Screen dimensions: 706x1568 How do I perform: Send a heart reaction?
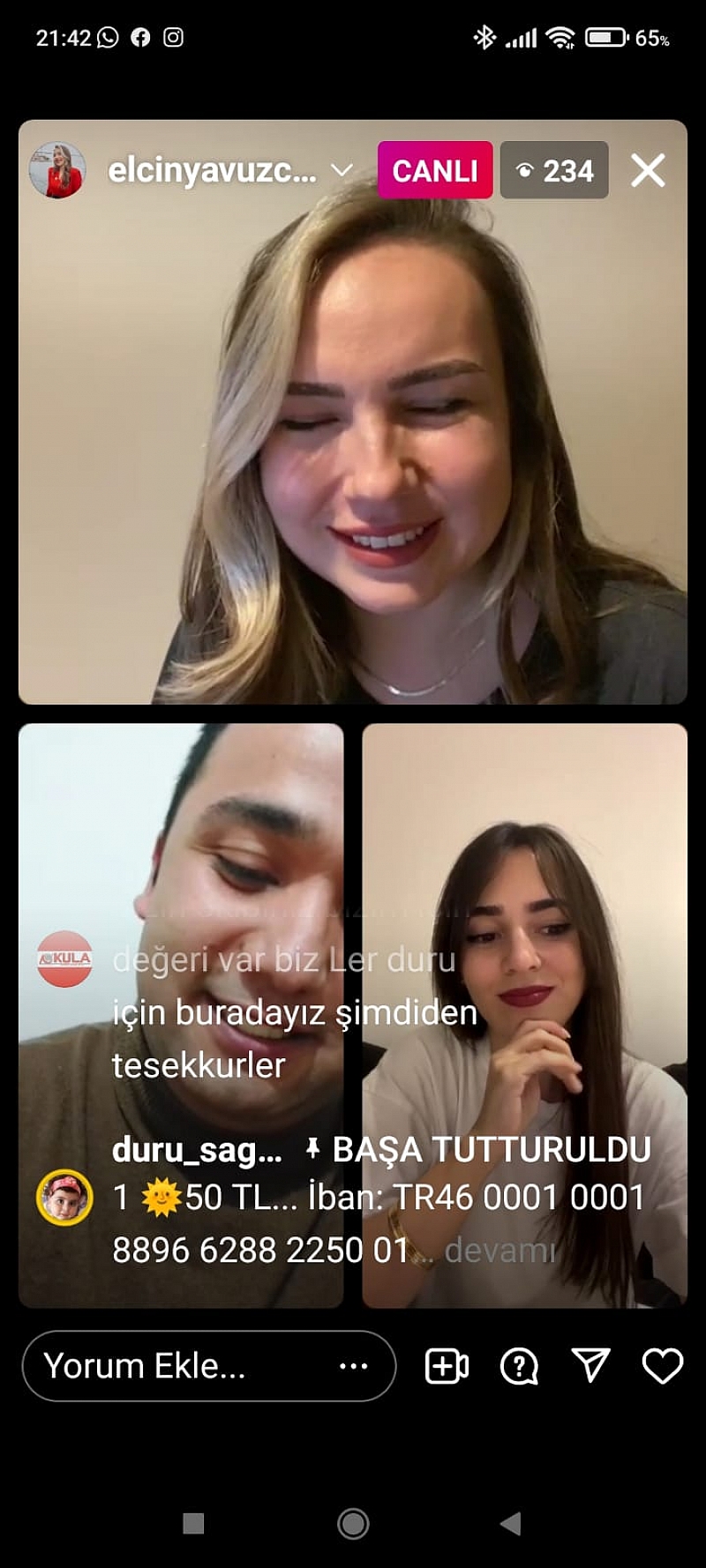(663, 1366)
